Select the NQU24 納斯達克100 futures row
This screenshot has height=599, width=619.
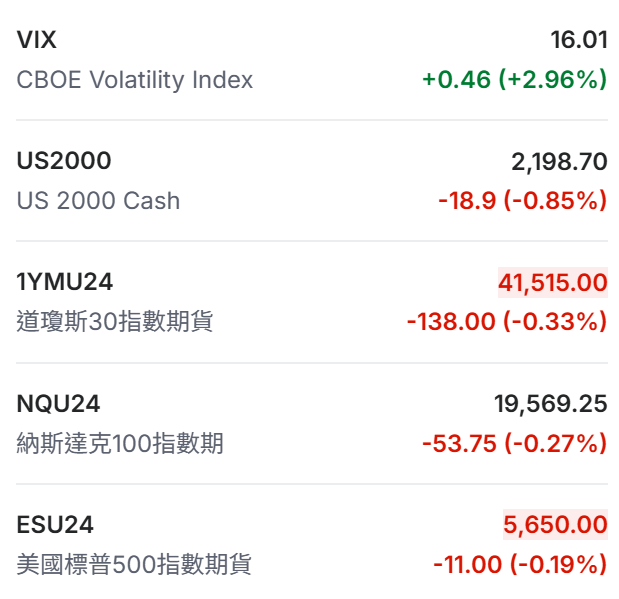point(310,424)
